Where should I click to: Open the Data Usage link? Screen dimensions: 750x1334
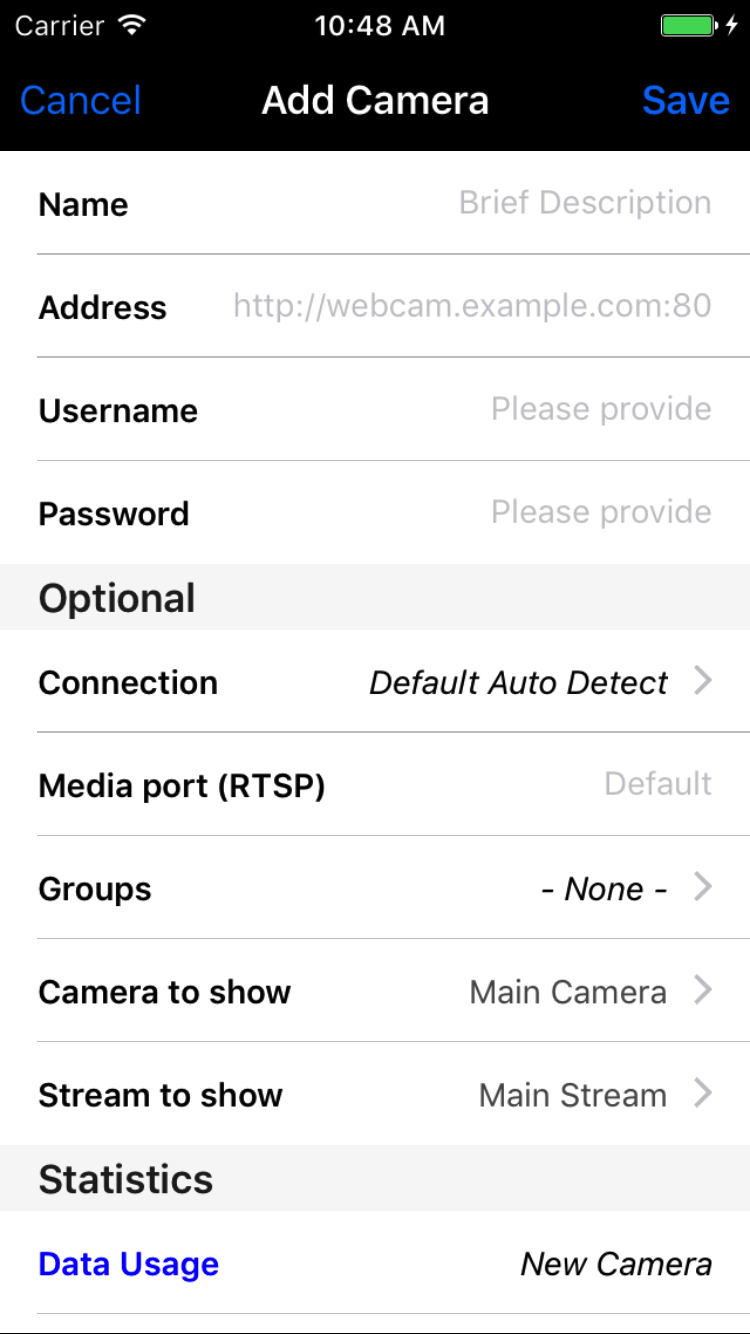(129, 1264)
